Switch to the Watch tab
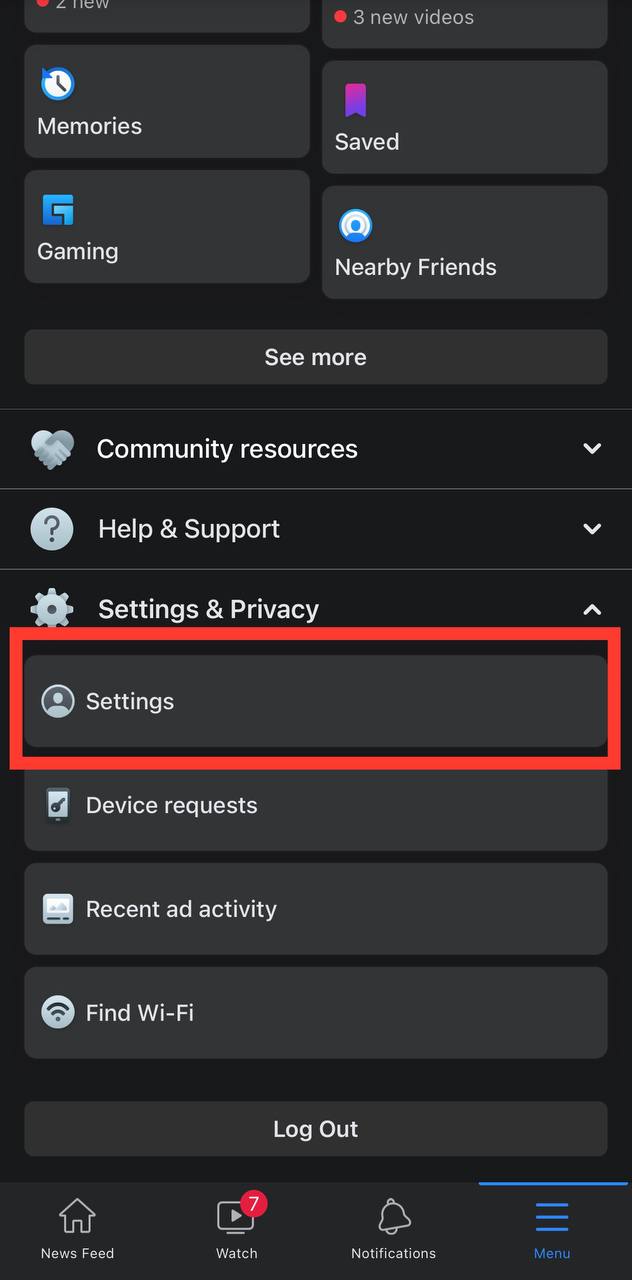 pyautogui.click(x=237, y=1230)
